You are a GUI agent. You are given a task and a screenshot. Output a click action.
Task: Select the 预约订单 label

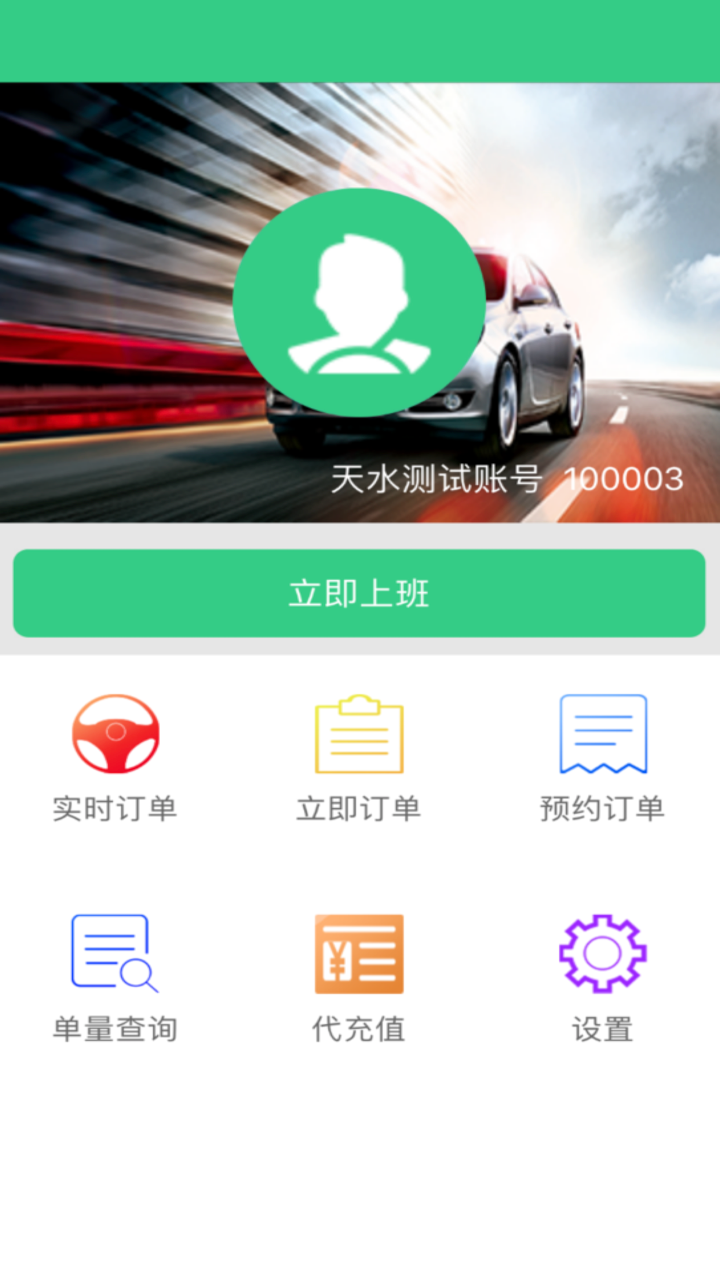[x=603, y=810]
